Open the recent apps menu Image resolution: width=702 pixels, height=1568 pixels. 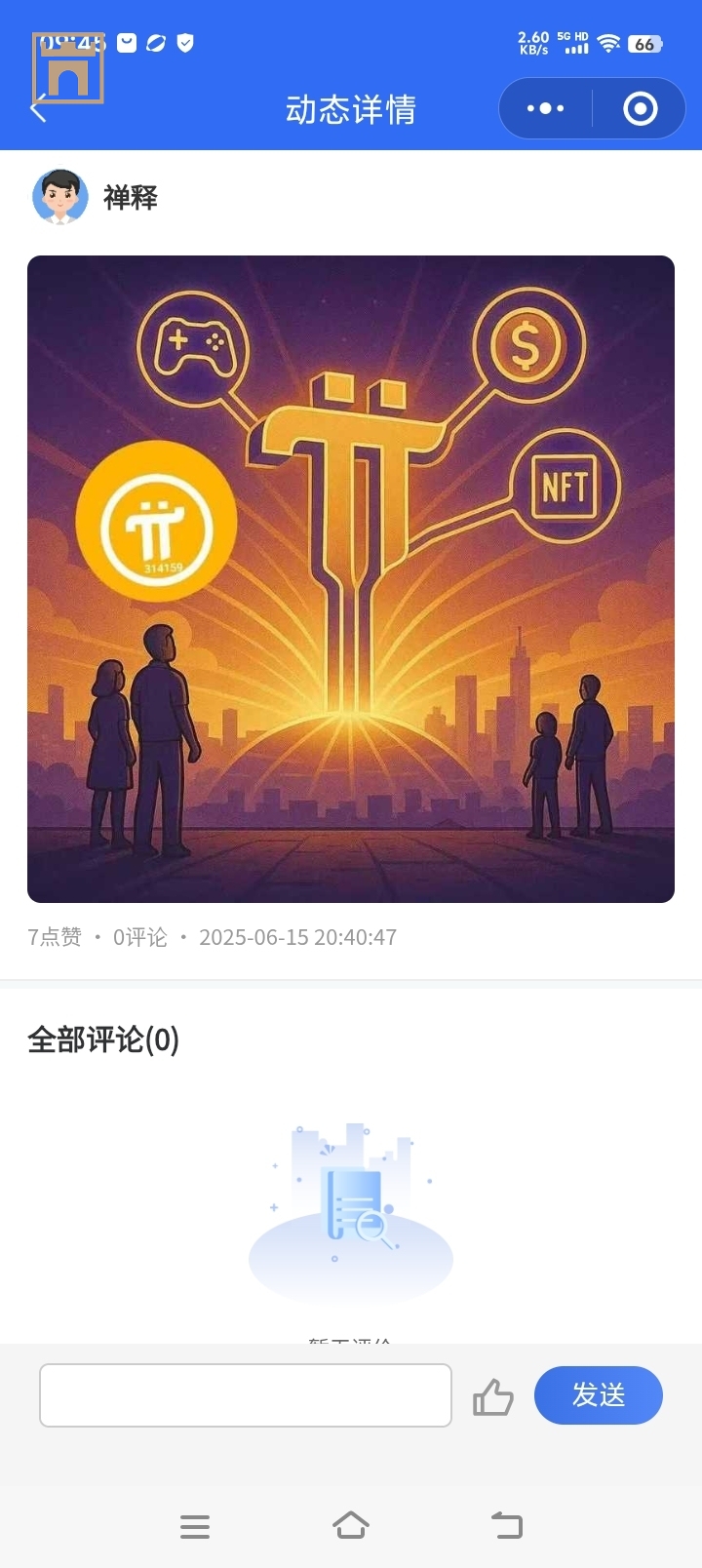pyautogui.click(x=195, y=1527)
